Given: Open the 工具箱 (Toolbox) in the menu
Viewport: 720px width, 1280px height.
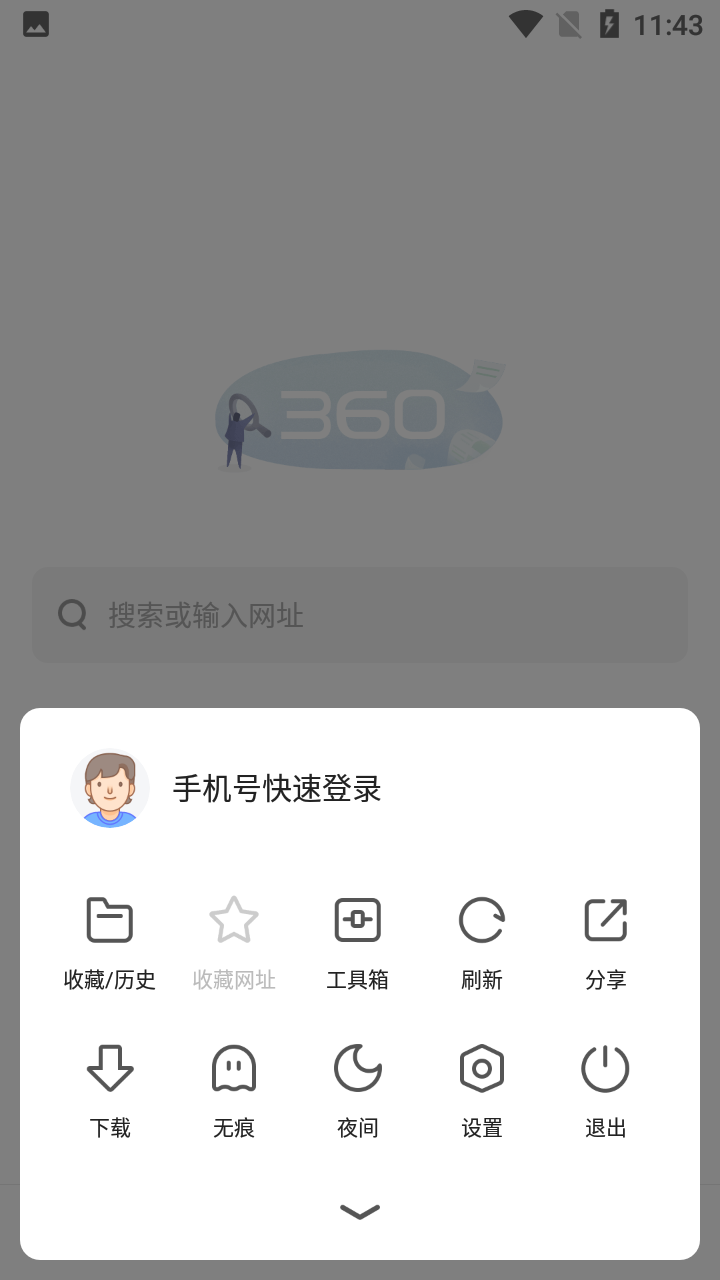Looking at the screenshot, I should [x=358, y=940].
